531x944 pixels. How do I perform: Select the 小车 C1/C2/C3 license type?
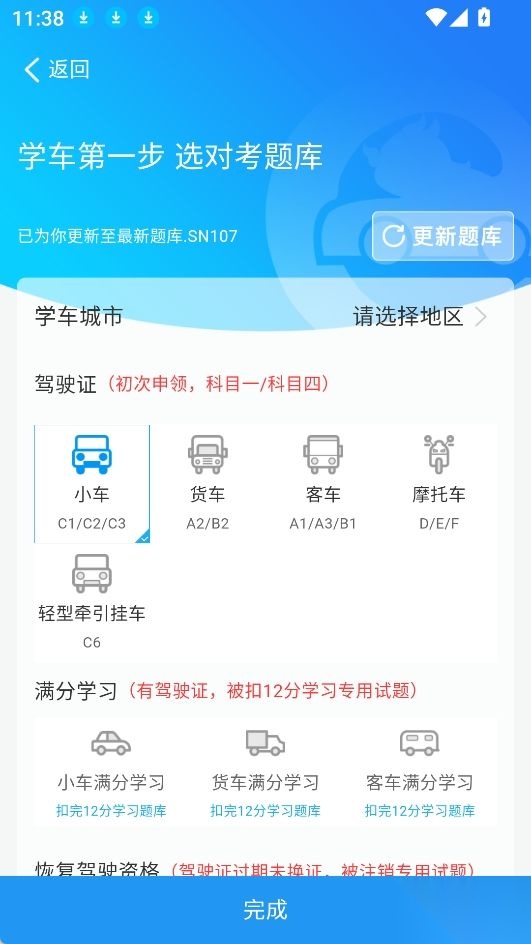click(x=92, y=483)
